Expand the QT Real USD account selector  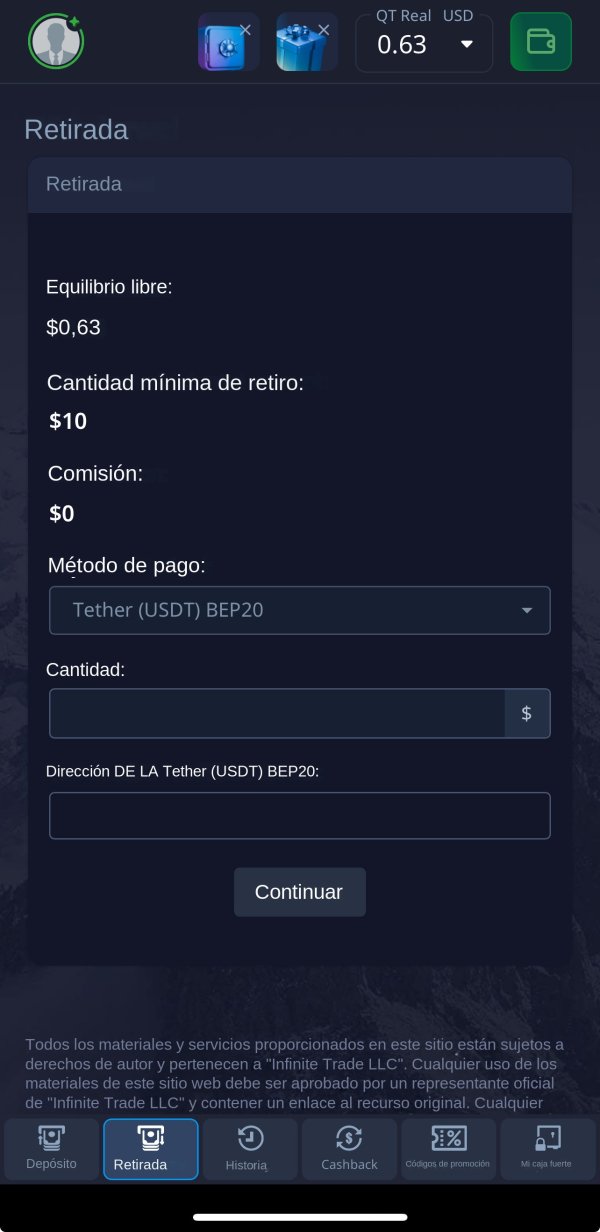424,43
